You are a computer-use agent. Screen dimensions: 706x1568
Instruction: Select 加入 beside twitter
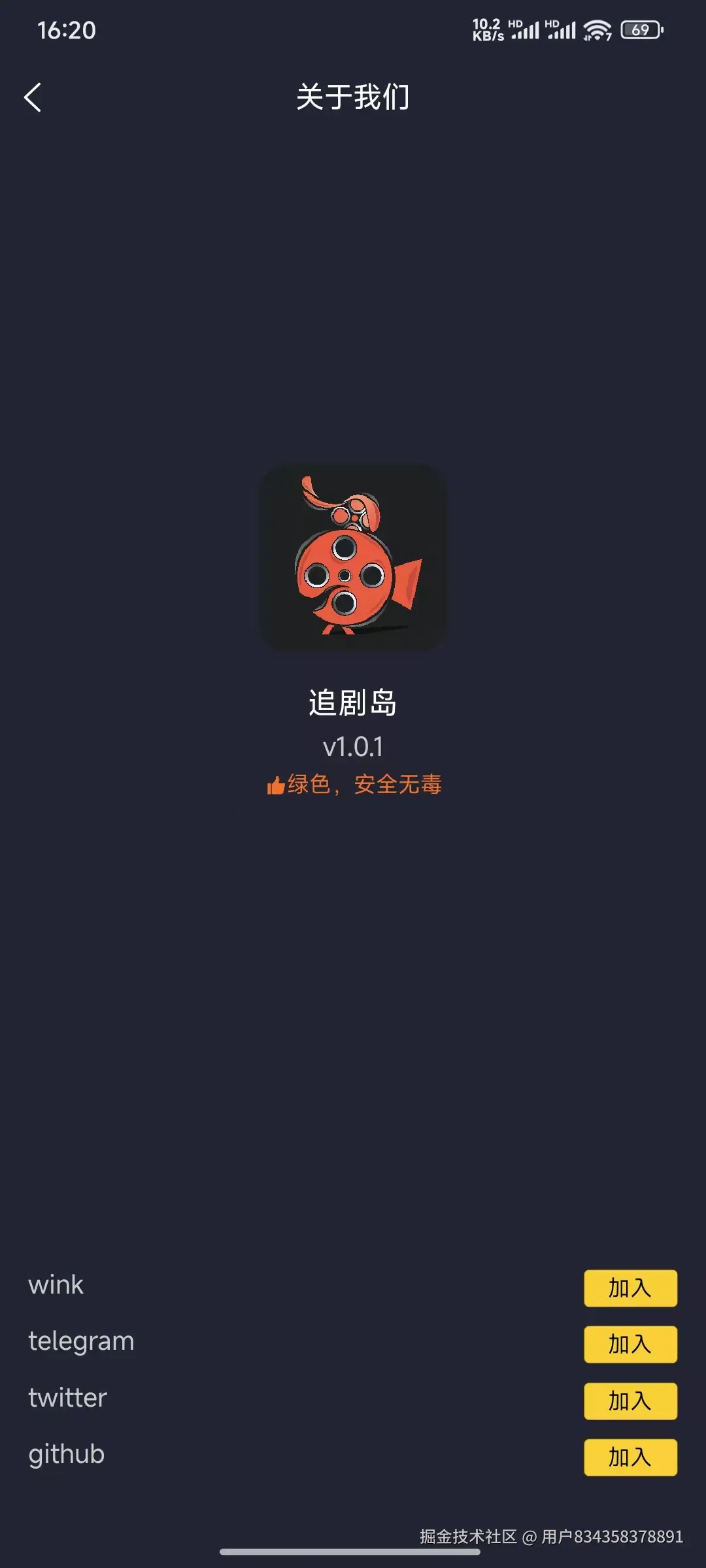(630, 1401)
